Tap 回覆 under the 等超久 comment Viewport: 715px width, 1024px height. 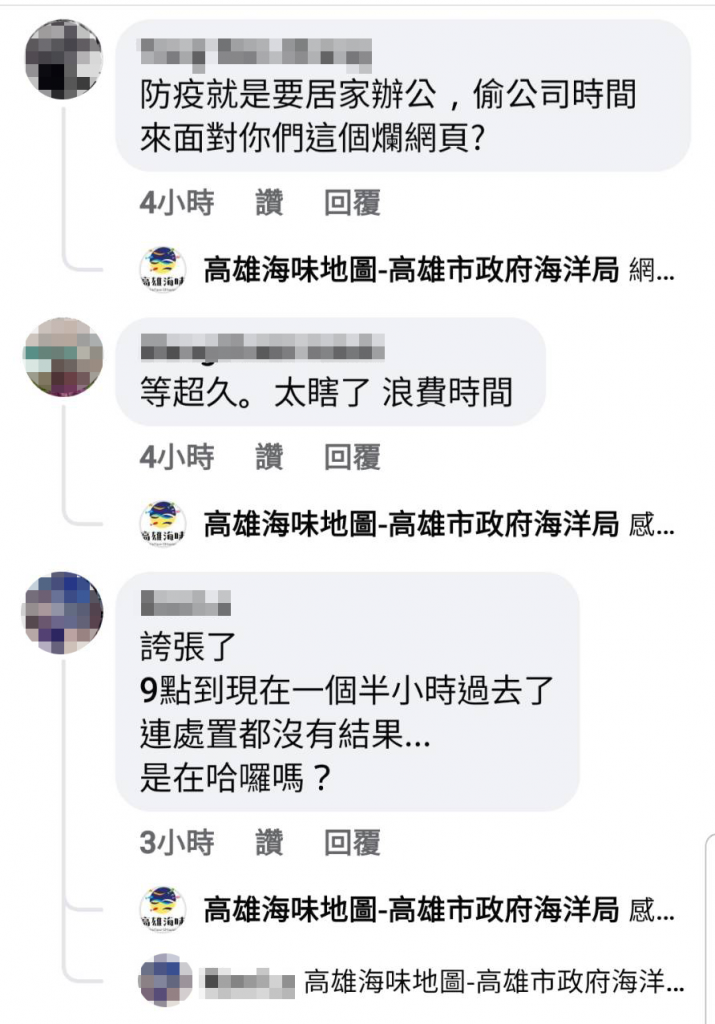point(352,459)
